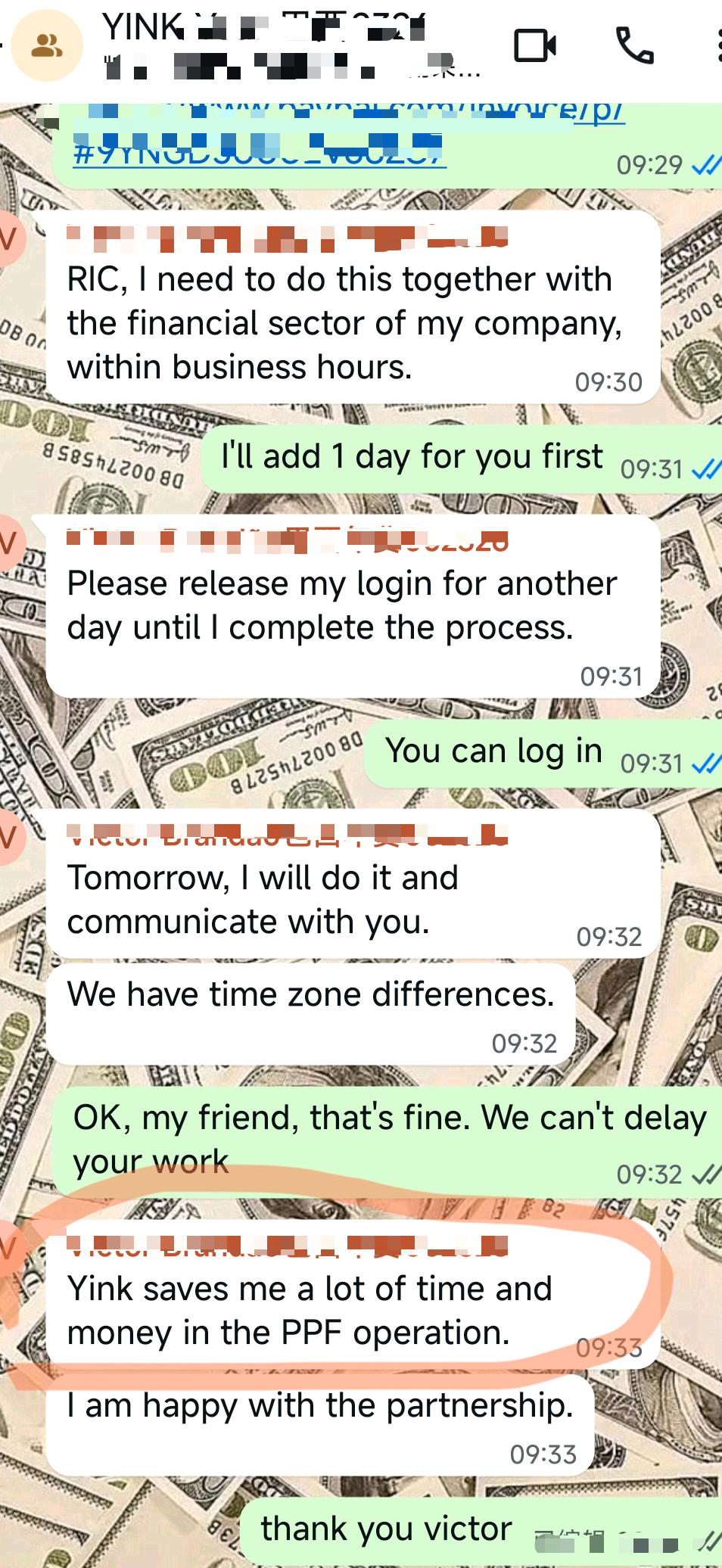The width and height of the screenshot is (722, 1568).
Task: Start a video call with the group
Action: (534, 46)
